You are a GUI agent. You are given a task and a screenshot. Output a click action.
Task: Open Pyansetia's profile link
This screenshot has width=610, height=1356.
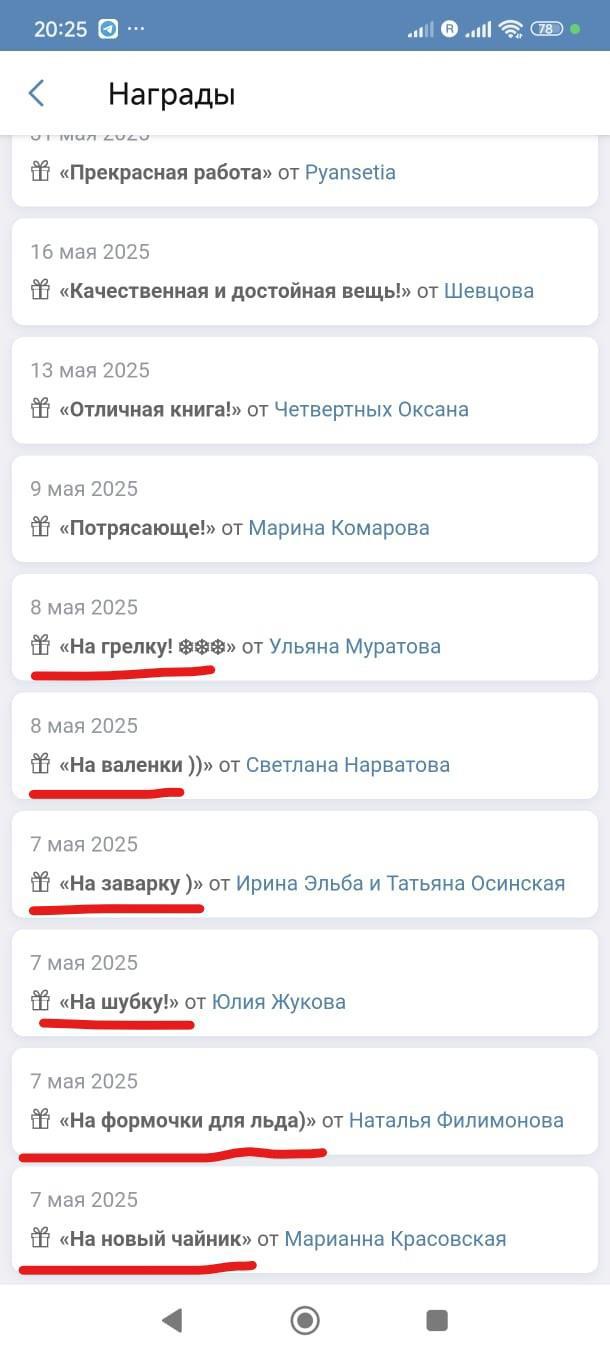[x=350, y=172]
